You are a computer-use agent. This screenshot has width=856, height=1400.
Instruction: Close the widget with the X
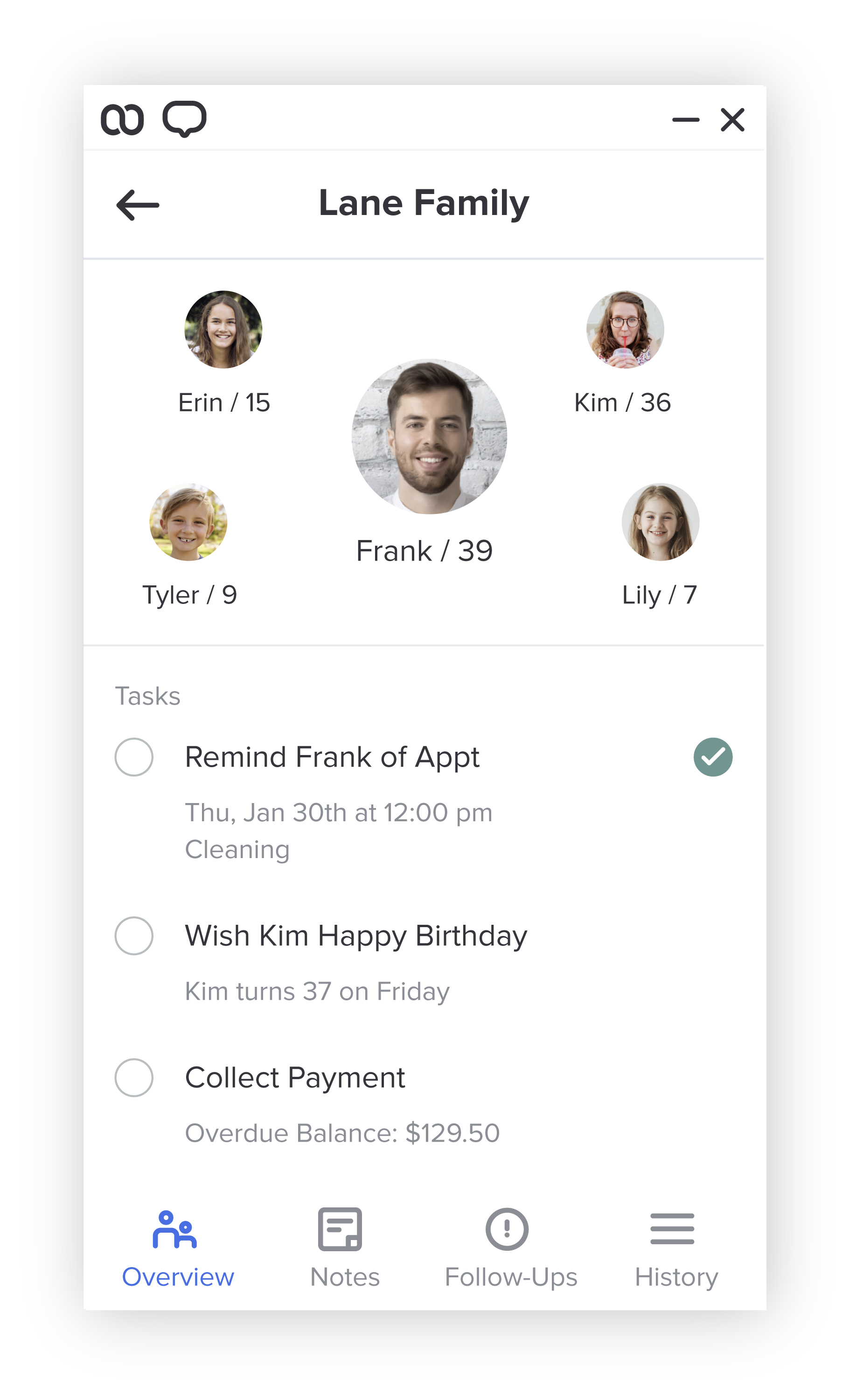(732, 120)
